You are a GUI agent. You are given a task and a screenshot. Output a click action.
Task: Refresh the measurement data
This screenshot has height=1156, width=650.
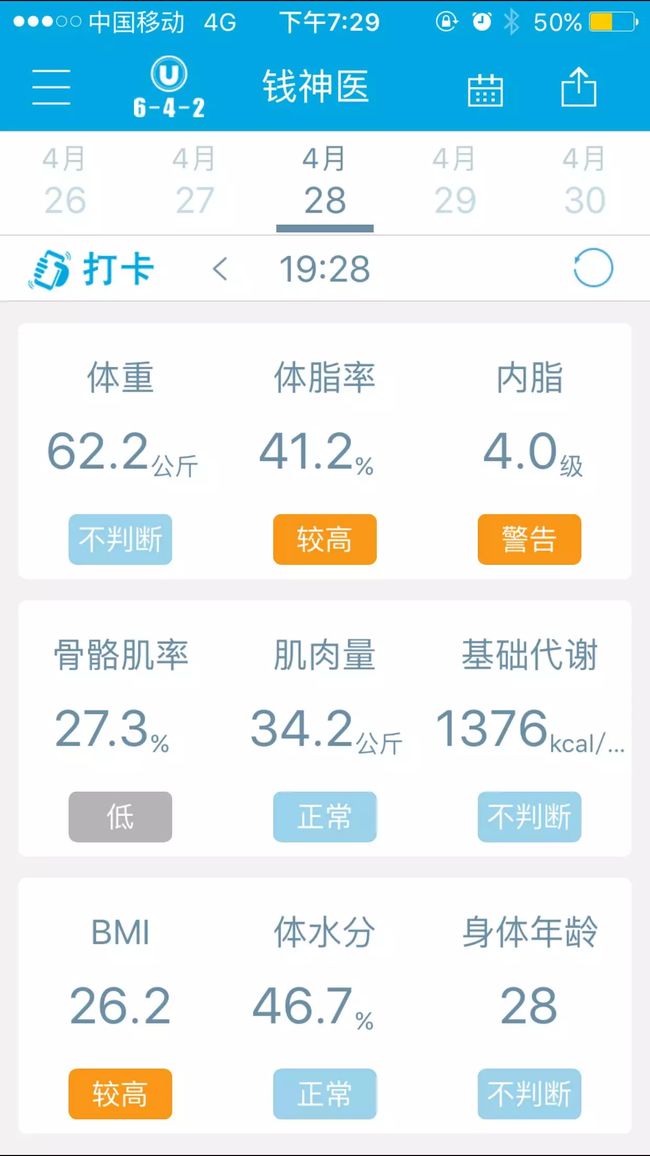(593, 268)
